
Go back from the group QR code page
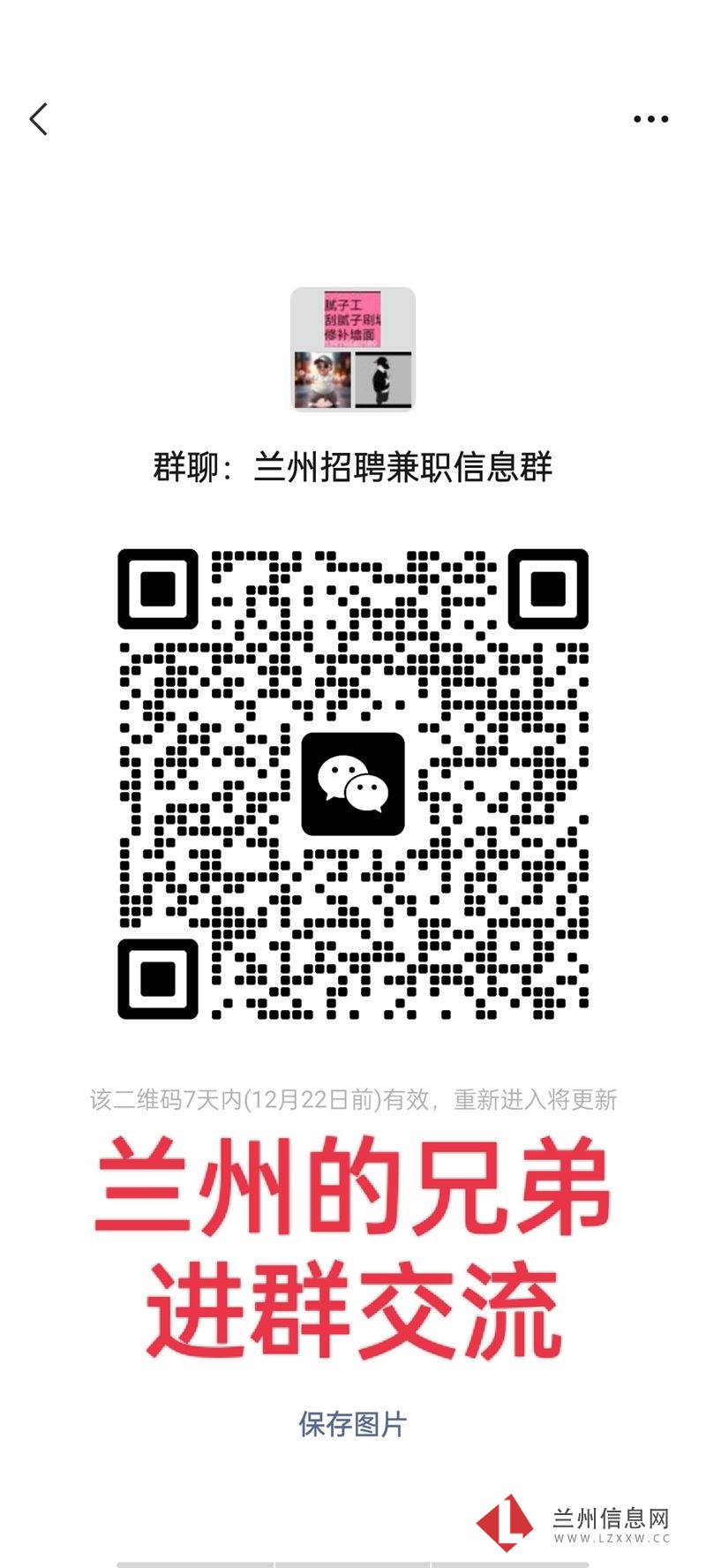pyautogui.click(x=38, y=119)
